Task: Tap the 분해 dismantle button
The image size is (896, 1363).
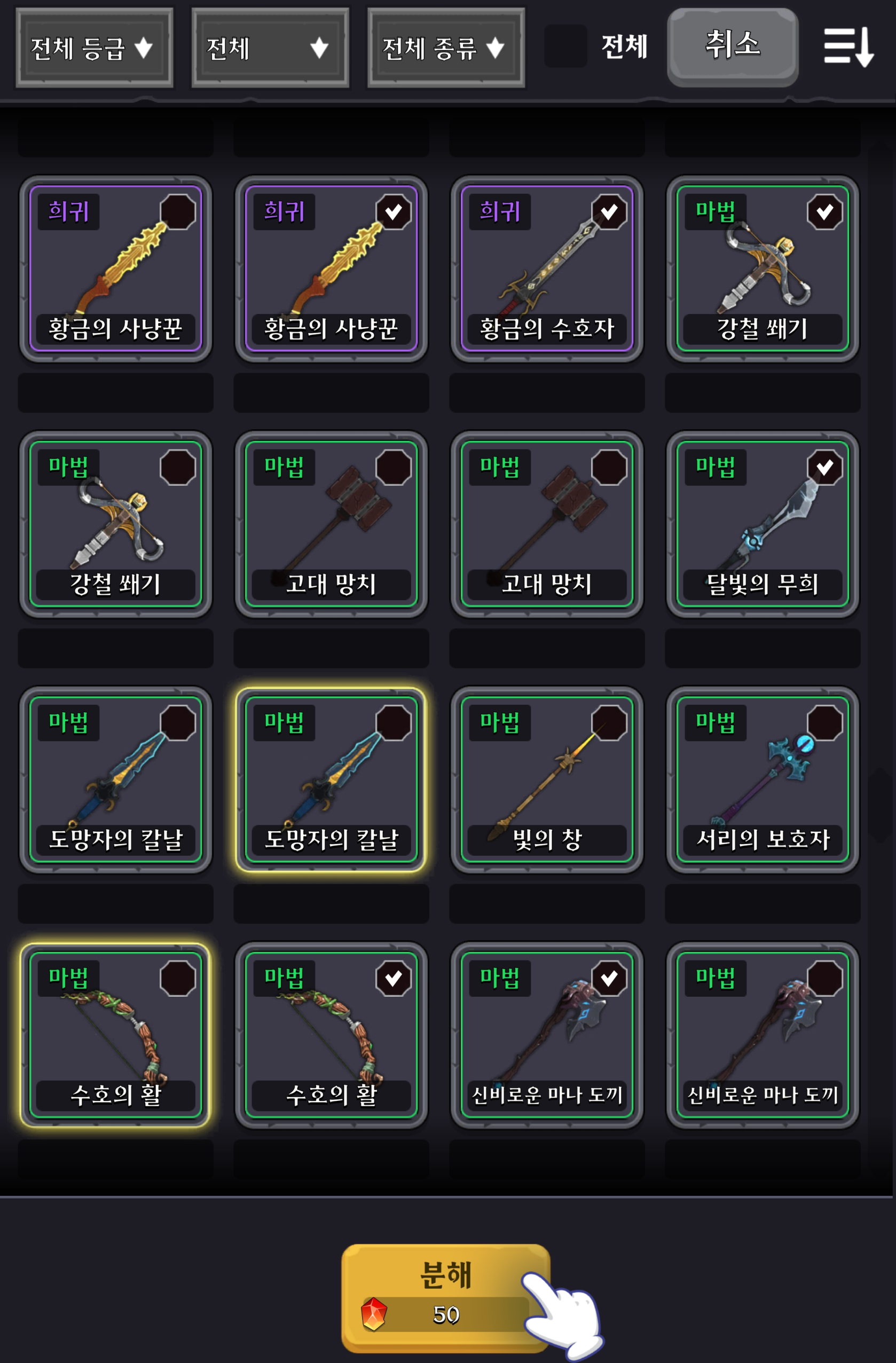Action: click(445, 1297)
